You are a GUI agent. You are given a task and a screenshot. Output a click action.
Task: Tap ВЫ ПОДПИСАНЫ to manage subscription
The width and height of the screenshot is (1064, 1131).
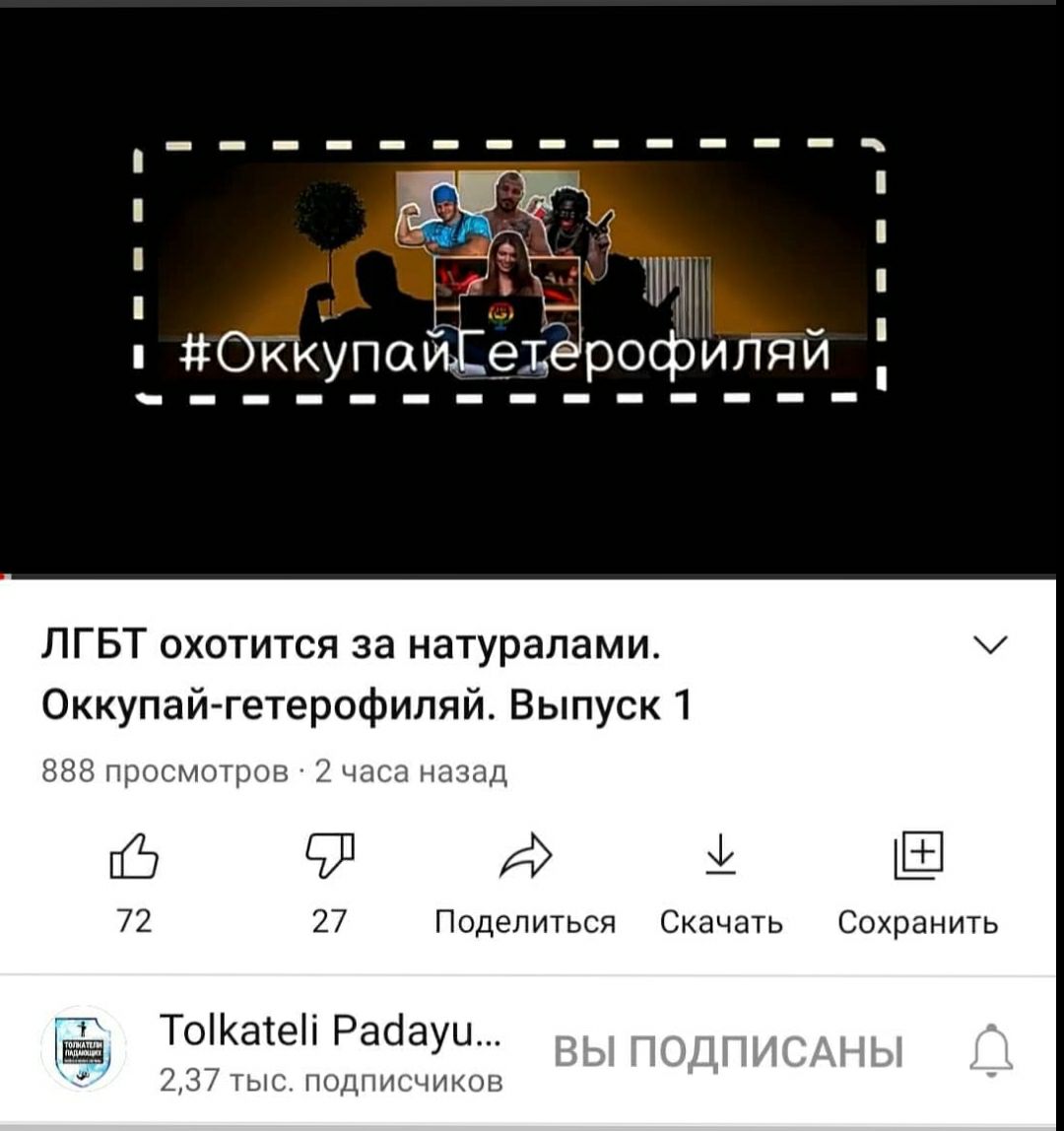click(x=728, y=1051)
